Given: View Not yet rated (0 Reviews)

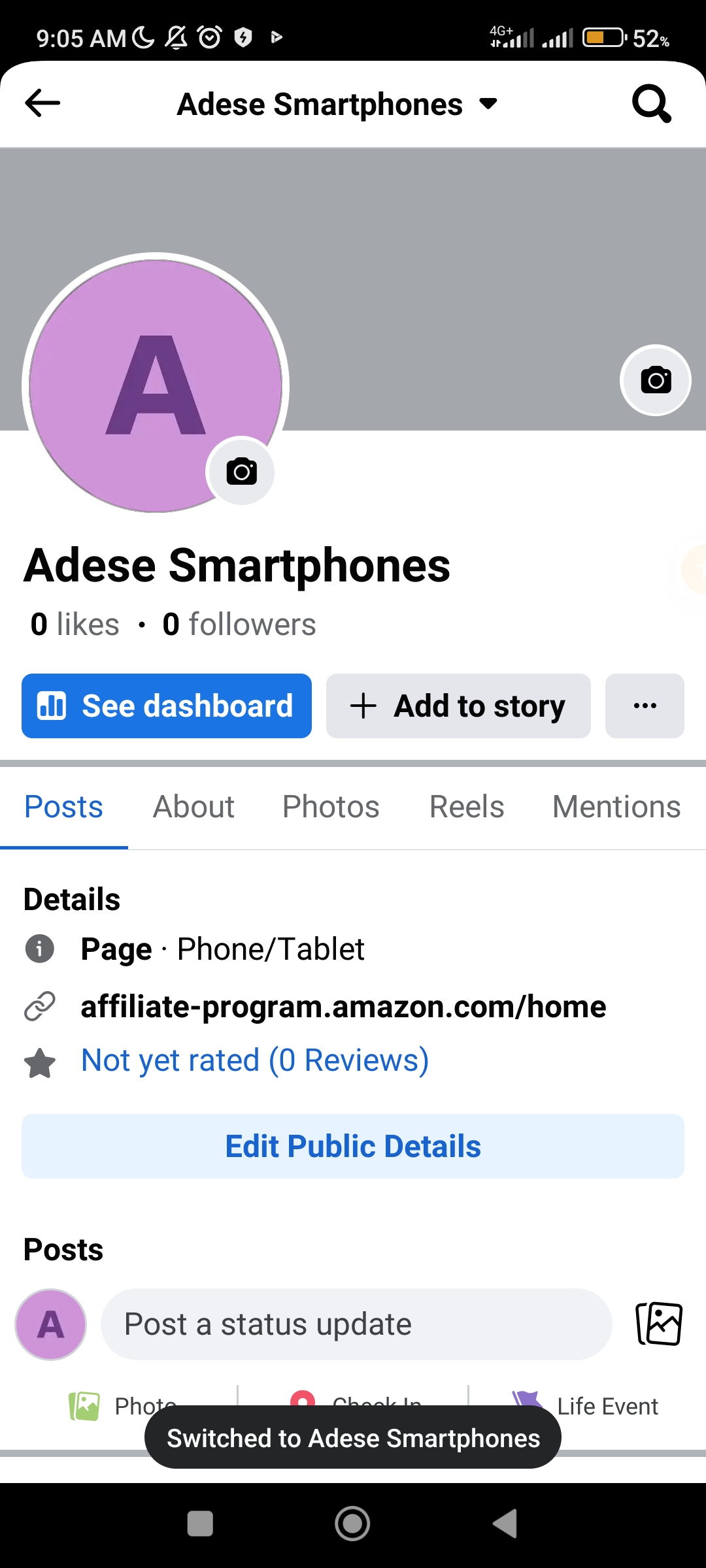Looking at the screenshot, I should click(x=255, y=1060).
